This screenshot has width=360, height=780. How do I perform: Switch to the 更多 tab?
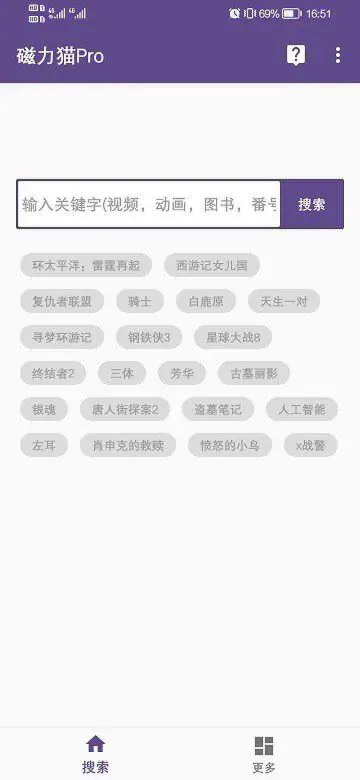264,755
